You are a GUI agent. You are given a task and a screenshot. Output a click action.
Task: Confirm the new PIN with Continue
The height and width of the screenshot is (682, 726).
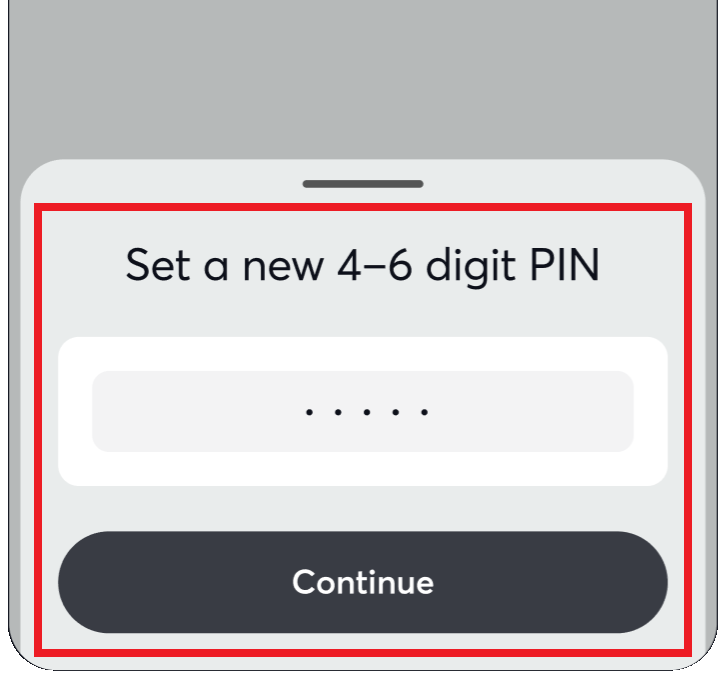coord(362,582)
